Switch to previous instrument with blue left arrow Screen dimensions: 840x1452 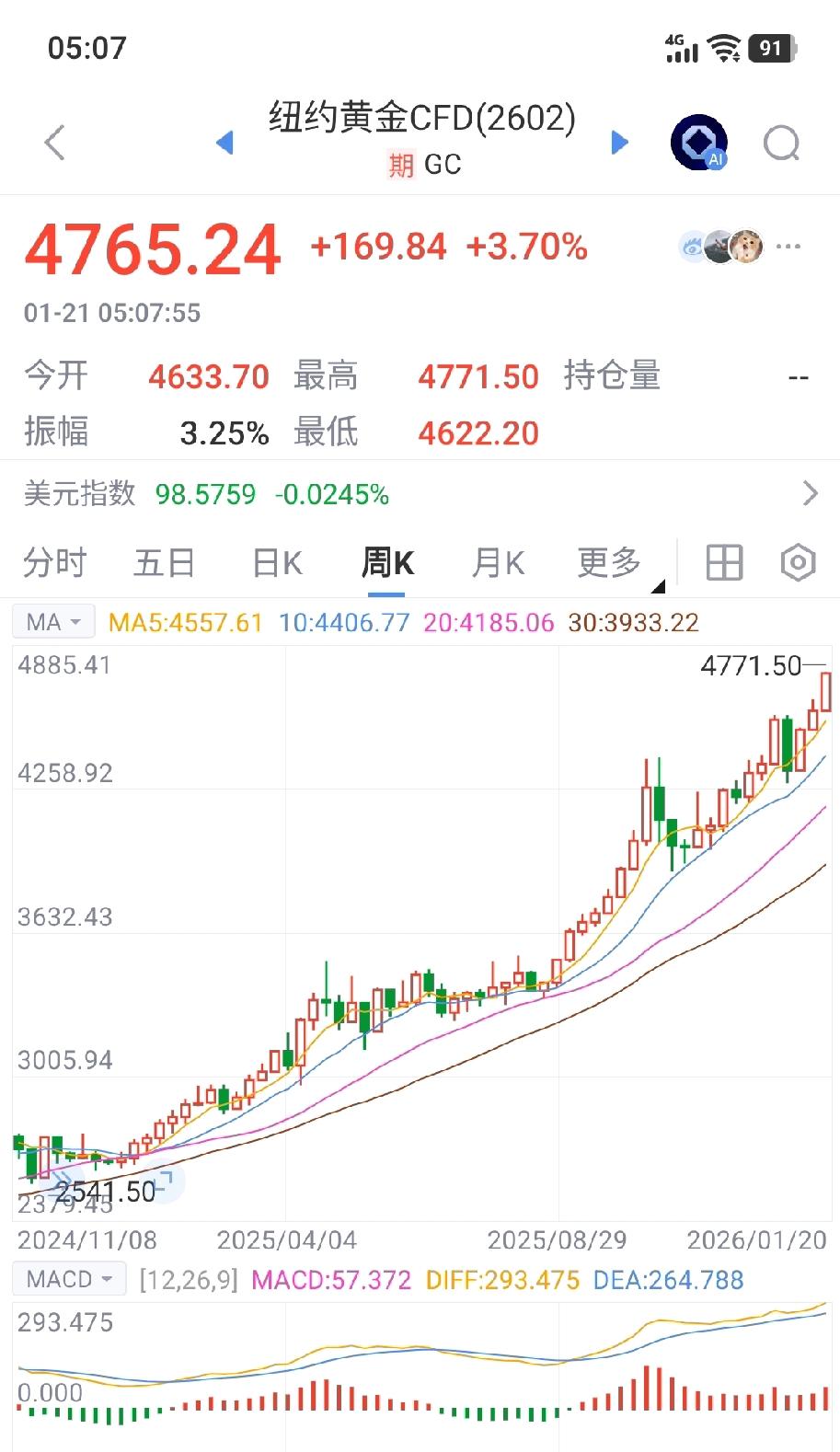(225, 142)
